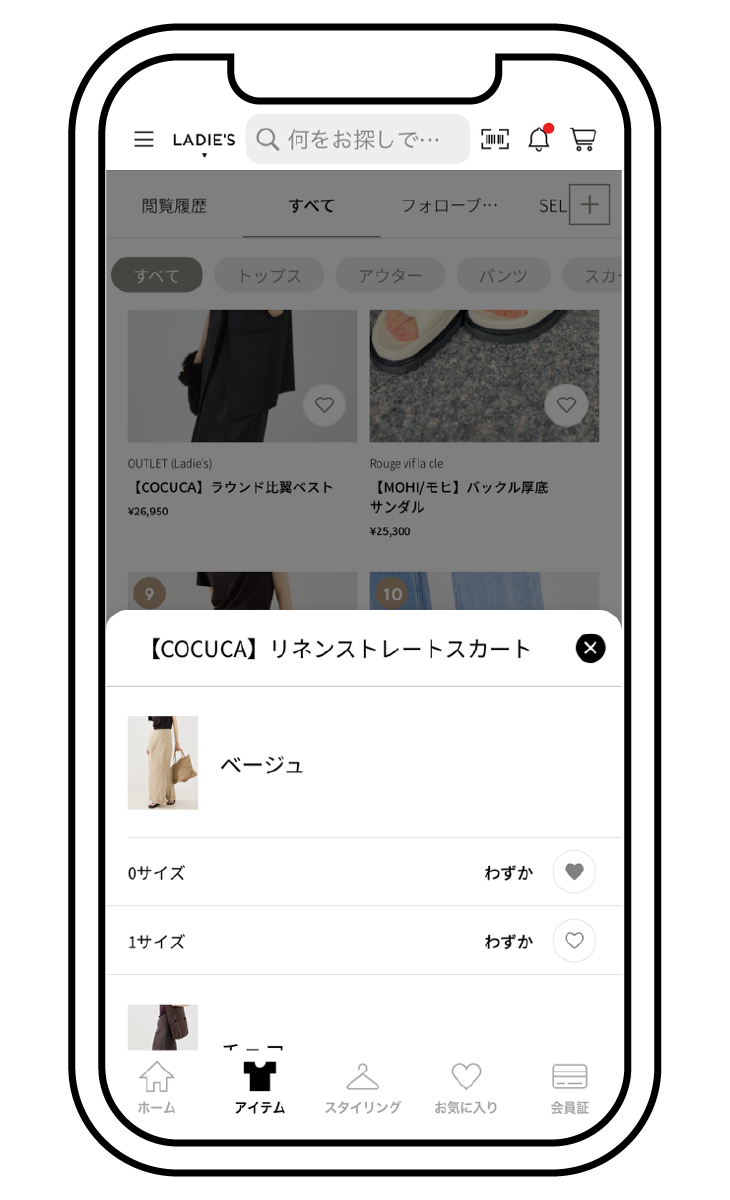The height and width of the screenshot is (1200, 730).
Task: Open the barcode scanner
Action: pos(495,139)
